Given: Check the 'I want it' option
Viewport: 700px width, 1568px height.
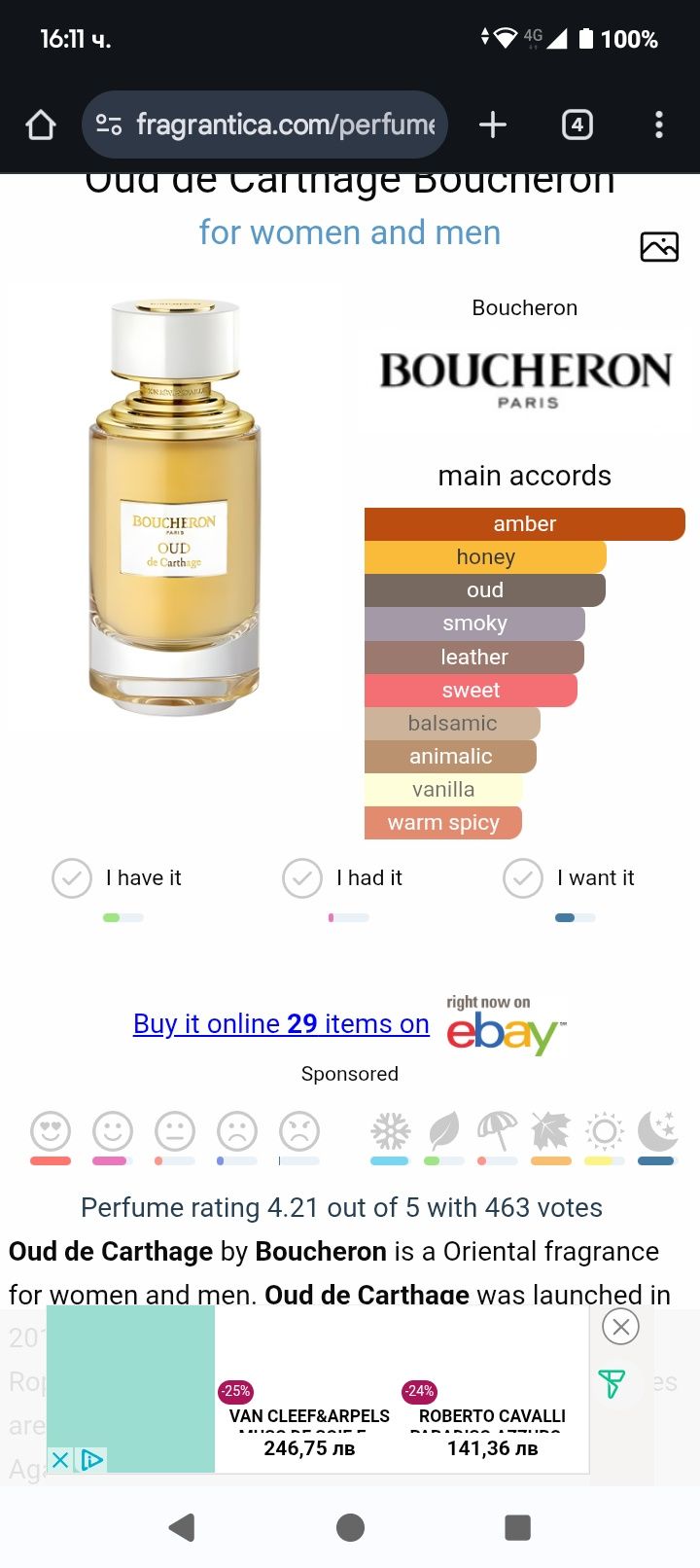Looking at the screenshot, I should point(523,878).
